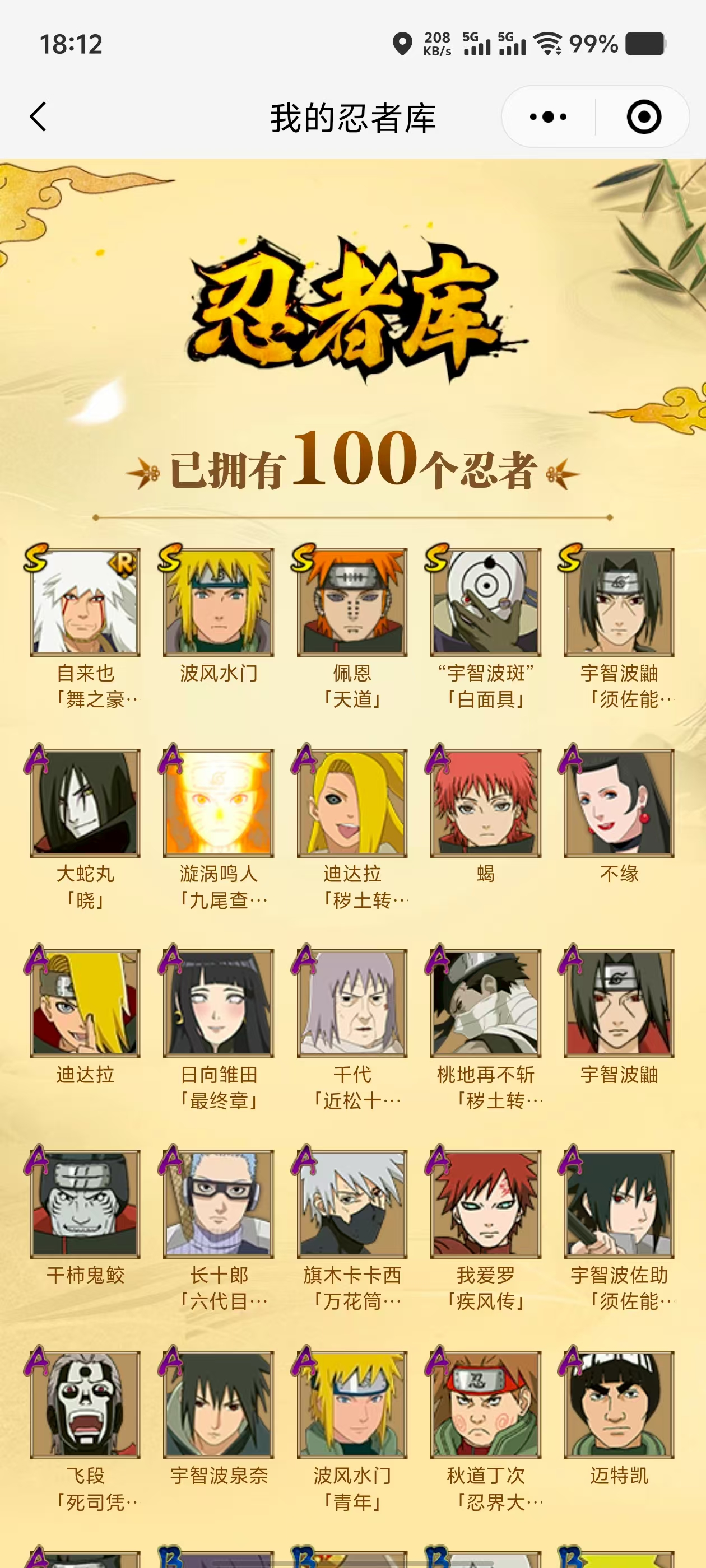Screen dimensions: 706x1568
Task: Select 飞段「死司凭… ninja tile
Action: coord(85,1404)
